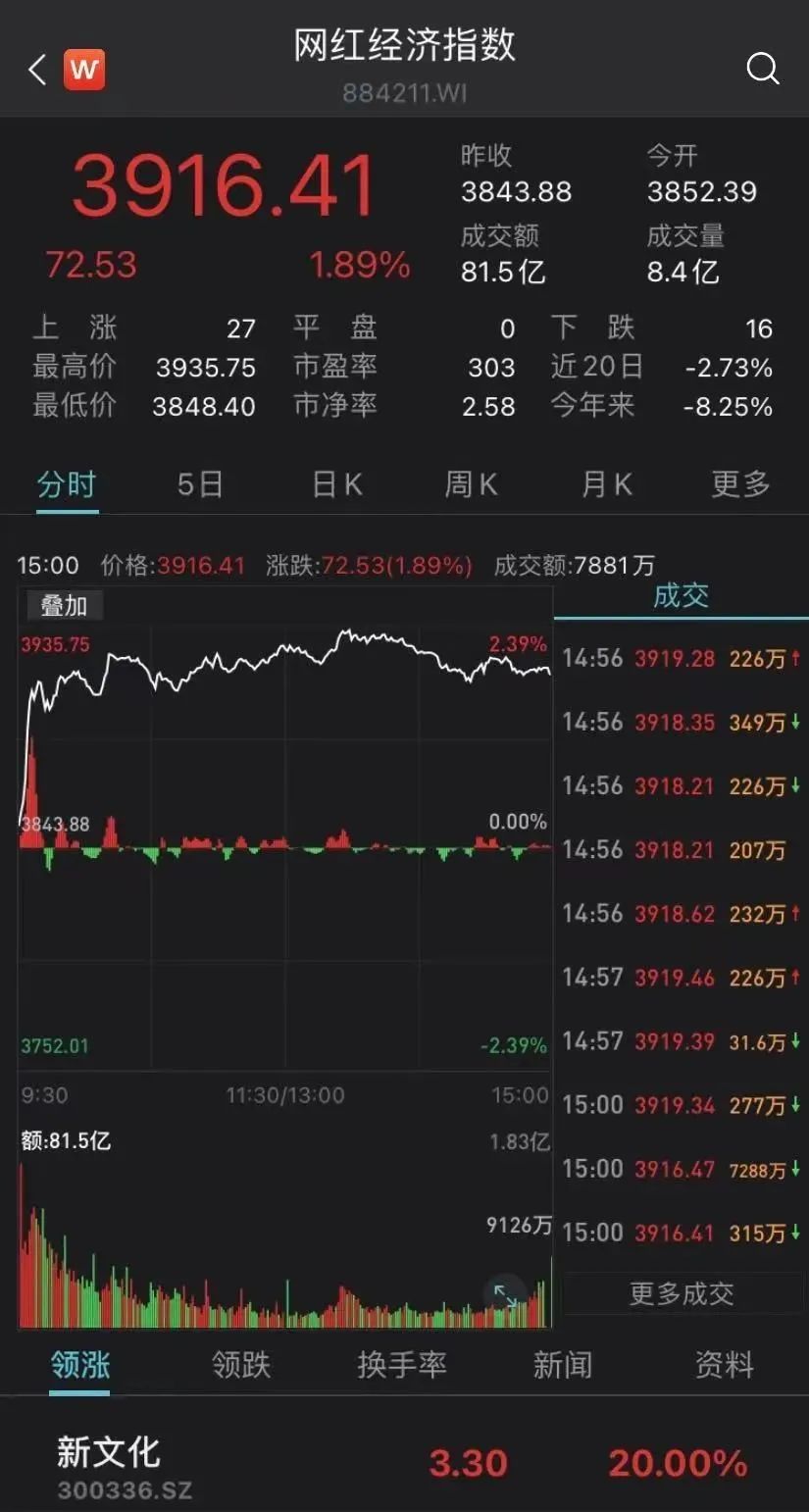Tap the red Wind home icon
The image size is (809, 1512).
point(84,70)
